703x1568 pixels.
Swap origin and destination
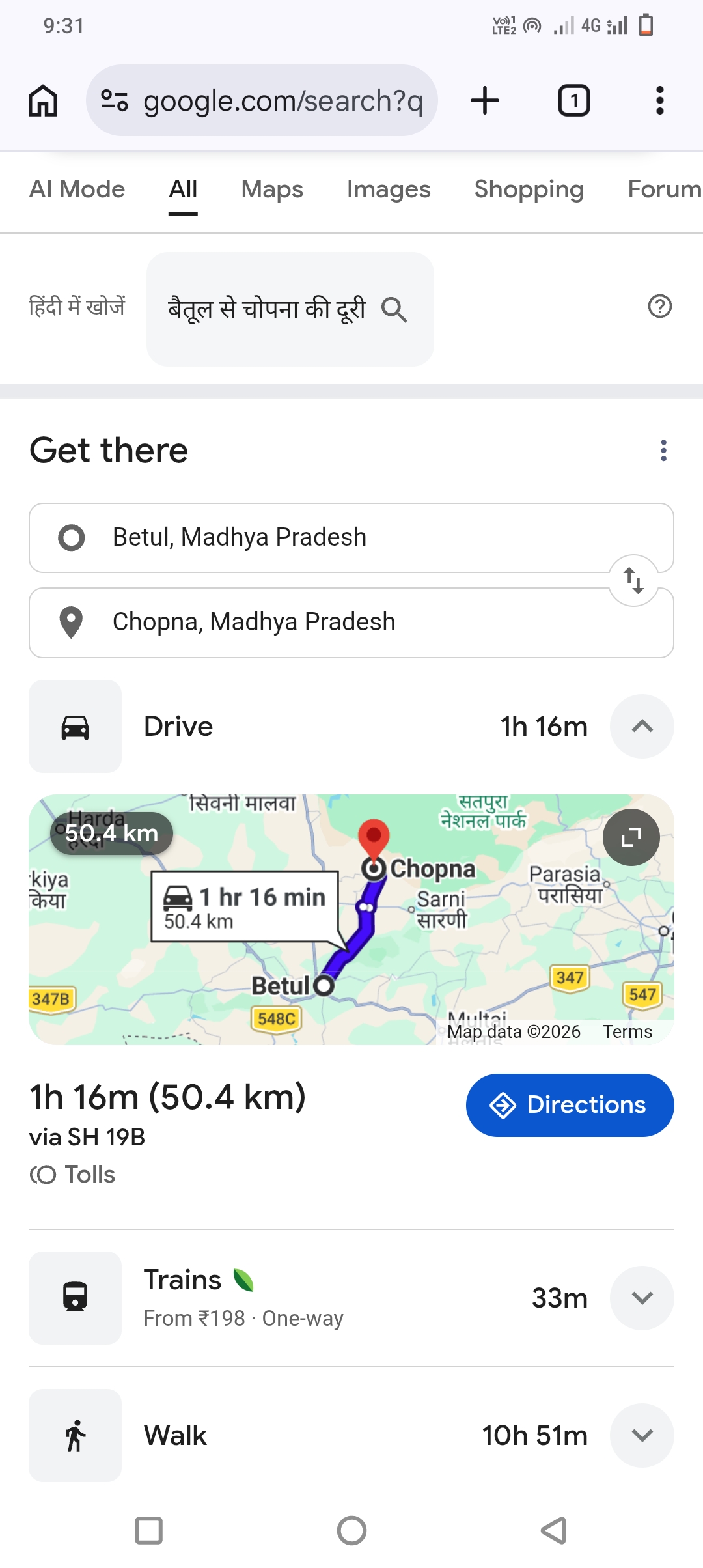click(x=634, y=580)
